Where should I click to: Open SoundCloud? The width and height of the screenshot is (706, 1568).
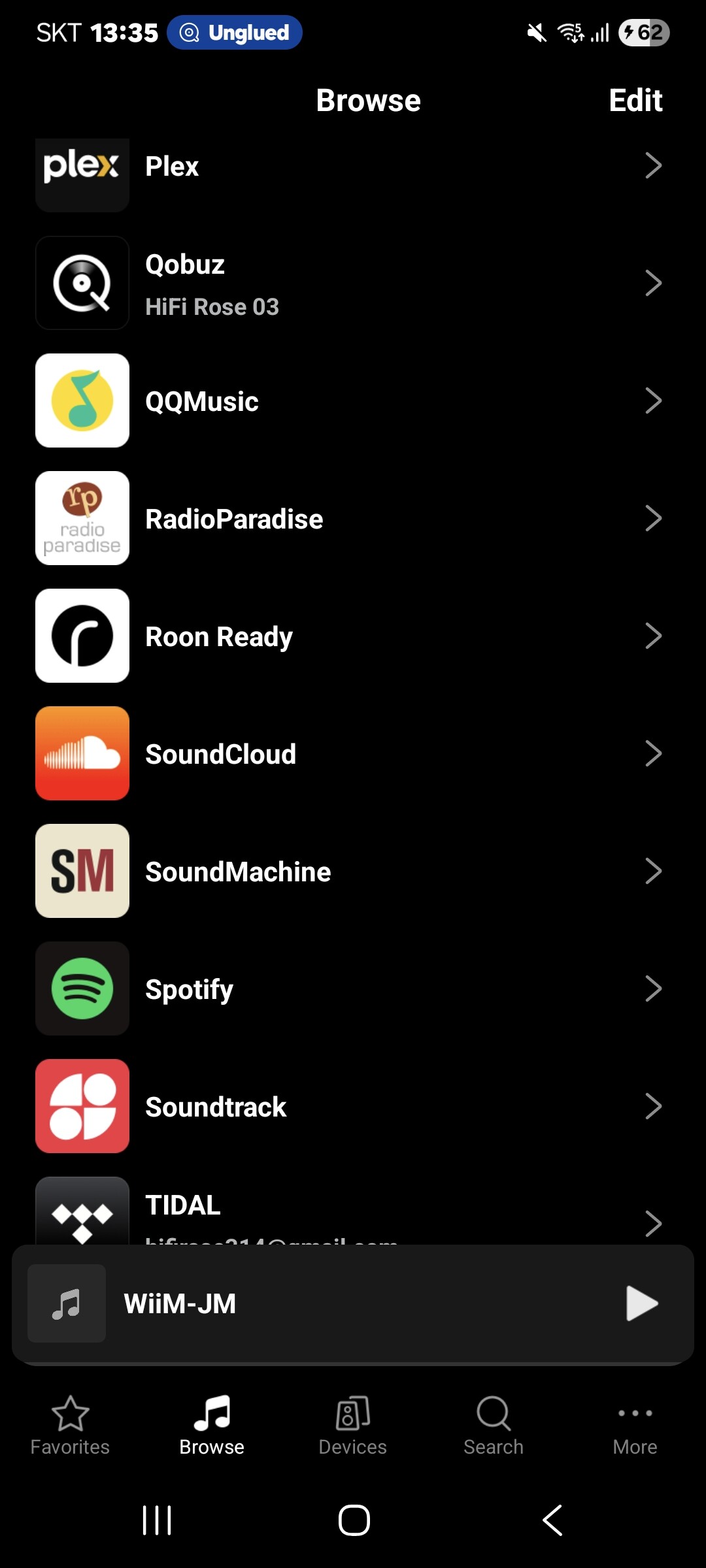point(353,754)
